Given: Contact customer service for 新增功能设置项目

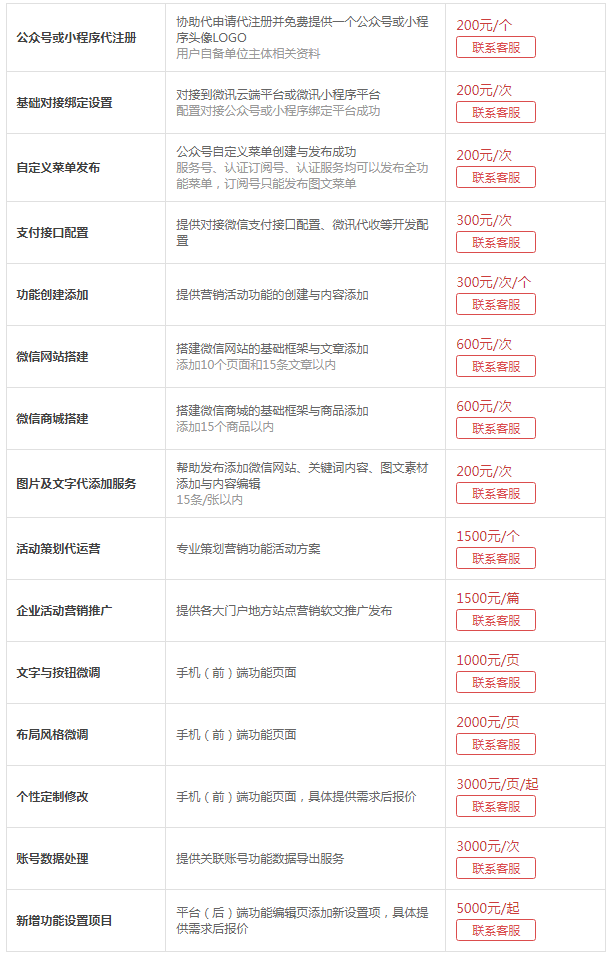Looking at the screenshot, I should point(496,931).
